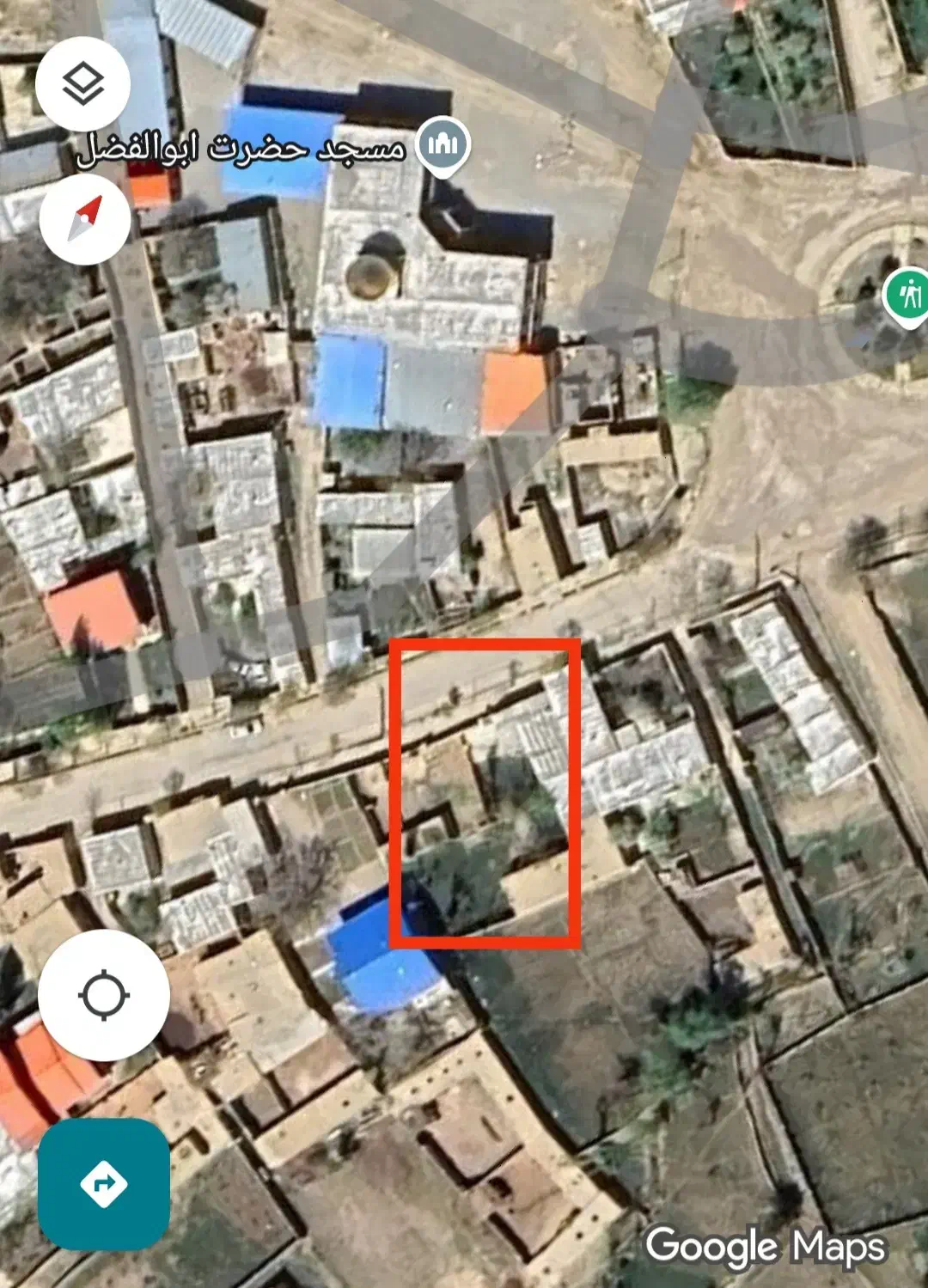Open the green hiking place marker
The height and width of the screenshot is (1288, 928).
click(x=907, y=296)
